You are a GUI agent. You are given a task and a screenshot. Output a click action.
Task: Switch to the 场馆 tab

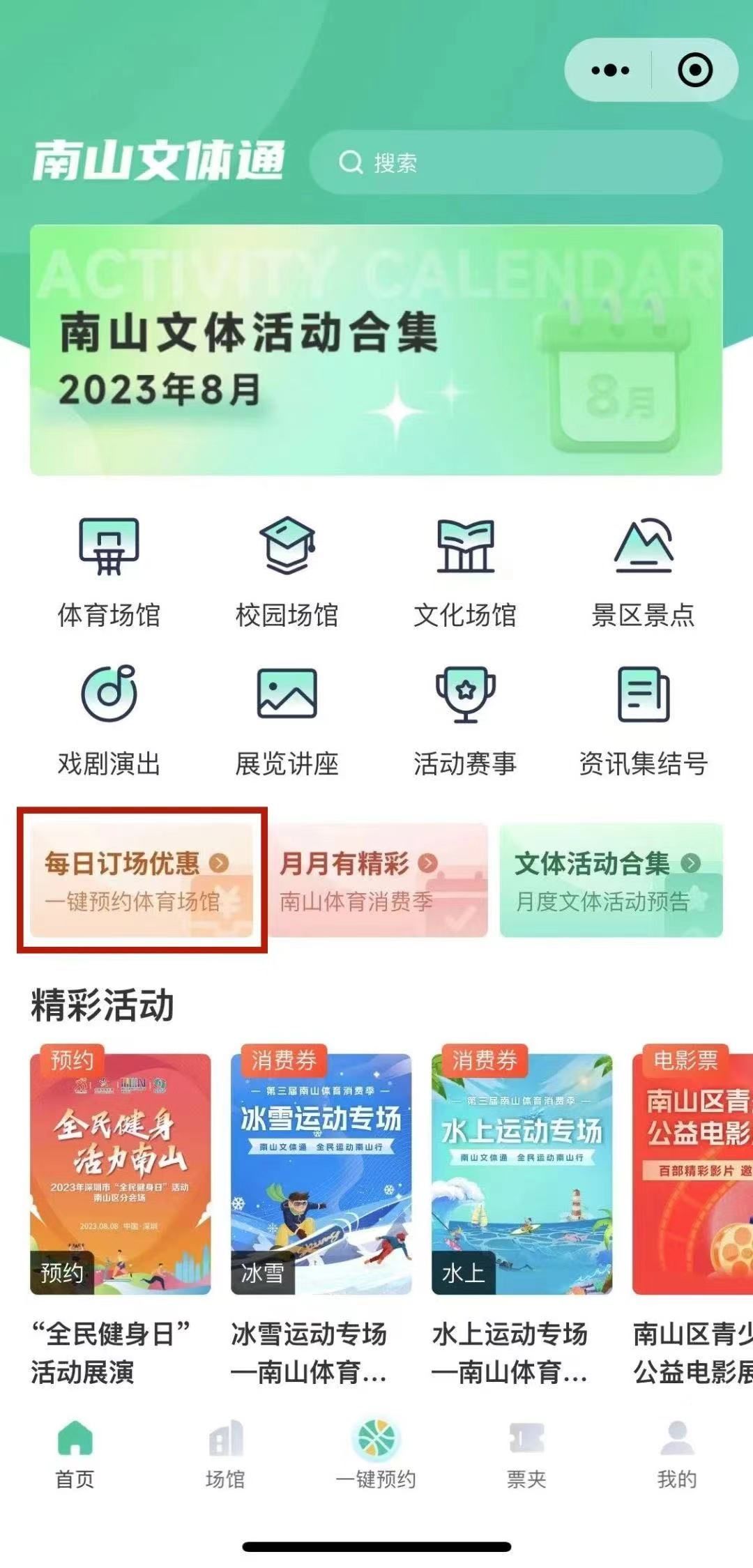[225, 1455]
